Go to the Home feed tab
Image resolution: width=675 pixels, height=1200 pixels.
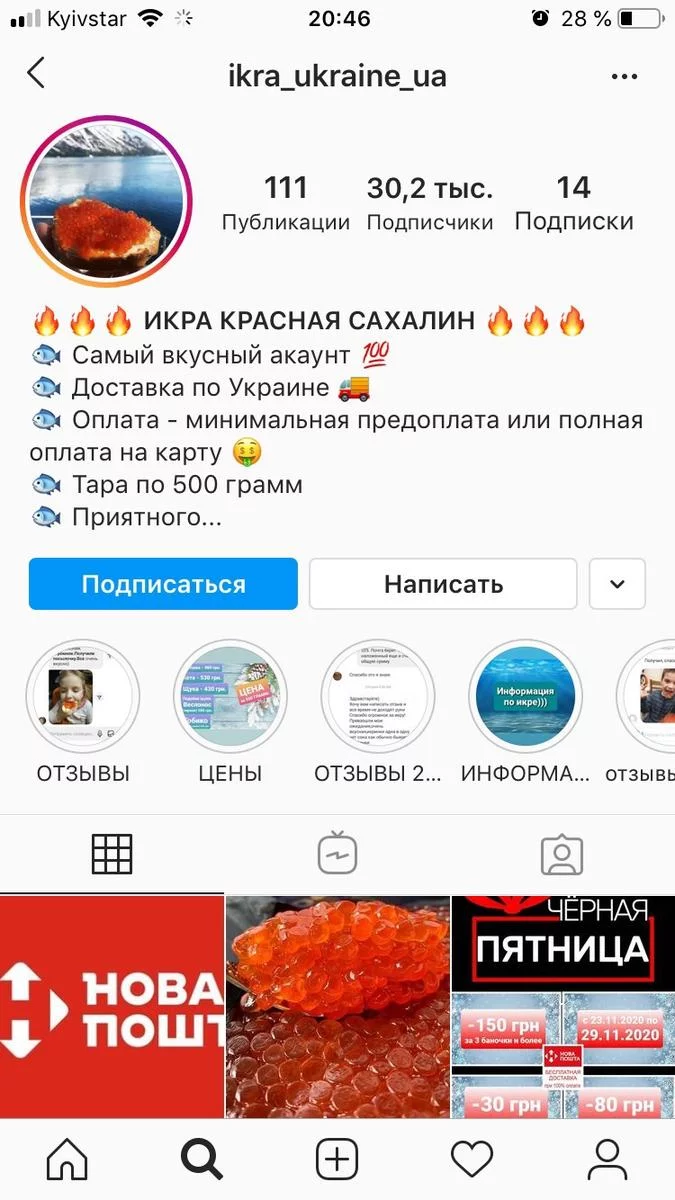click(x=67, y=1160)
